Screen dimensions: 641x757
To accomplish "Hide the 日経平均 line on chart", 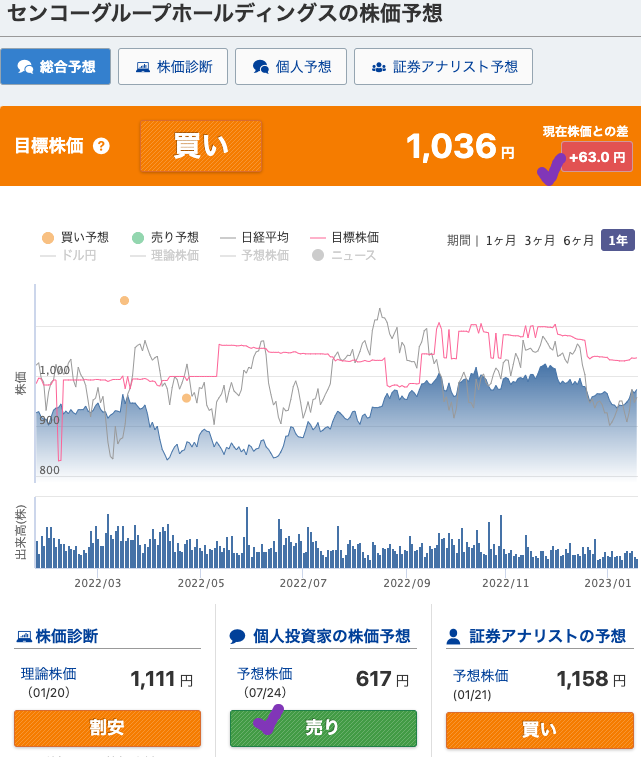I will point(255,237).
